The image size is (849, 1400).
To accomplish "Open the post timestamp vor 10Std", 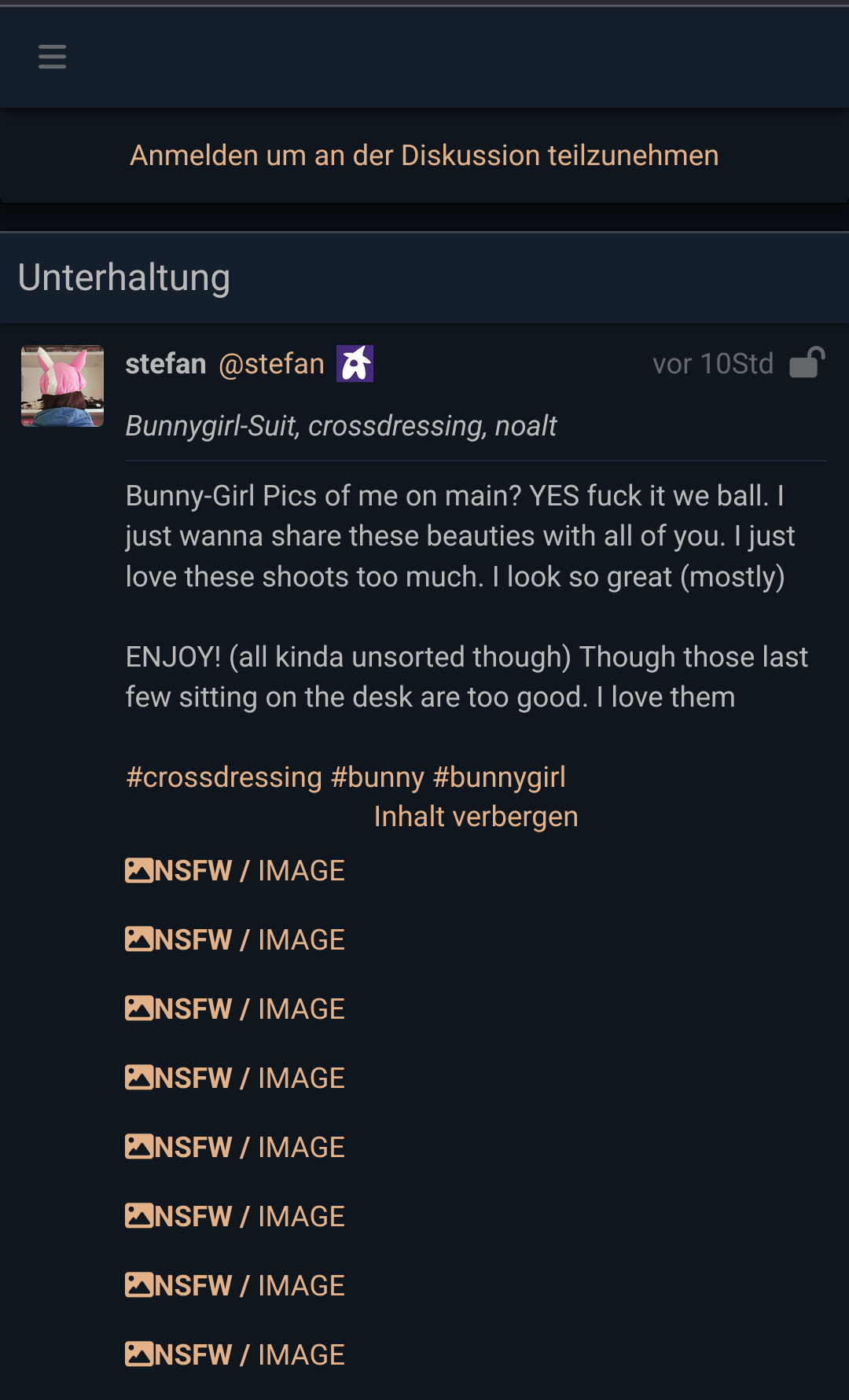I will pyautogui.click(x=712, y=364).
